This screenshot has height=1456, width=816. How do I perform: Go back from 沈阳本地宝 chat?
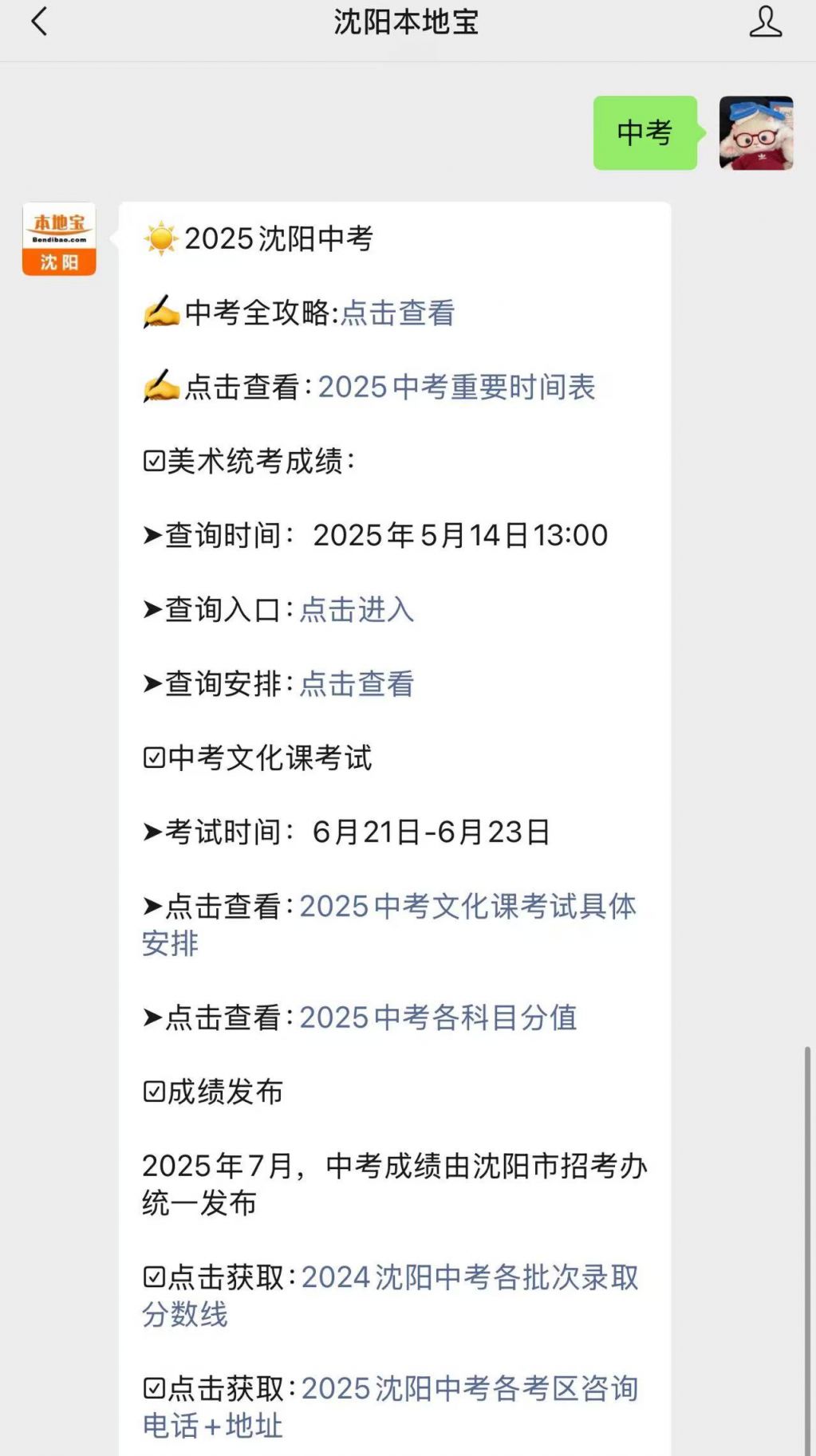[38, 22]
